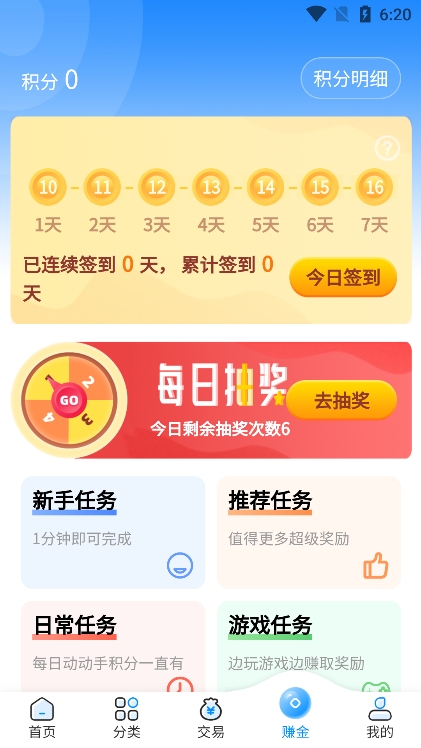Image resolution: width=421 pixels, height=748 pixels.
Task: Go to the 交易 tab
Action: [x=211, y=718]
